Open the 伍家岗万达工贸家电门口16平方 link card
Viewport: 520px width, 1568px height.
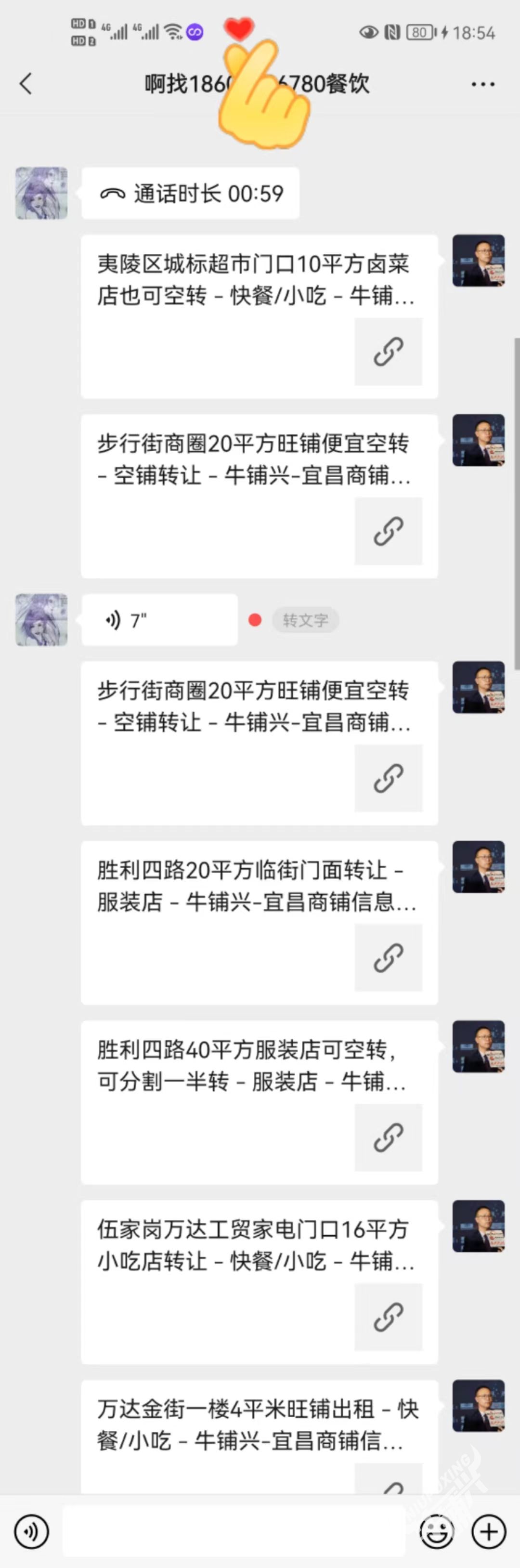click(x=259, y=1281)
